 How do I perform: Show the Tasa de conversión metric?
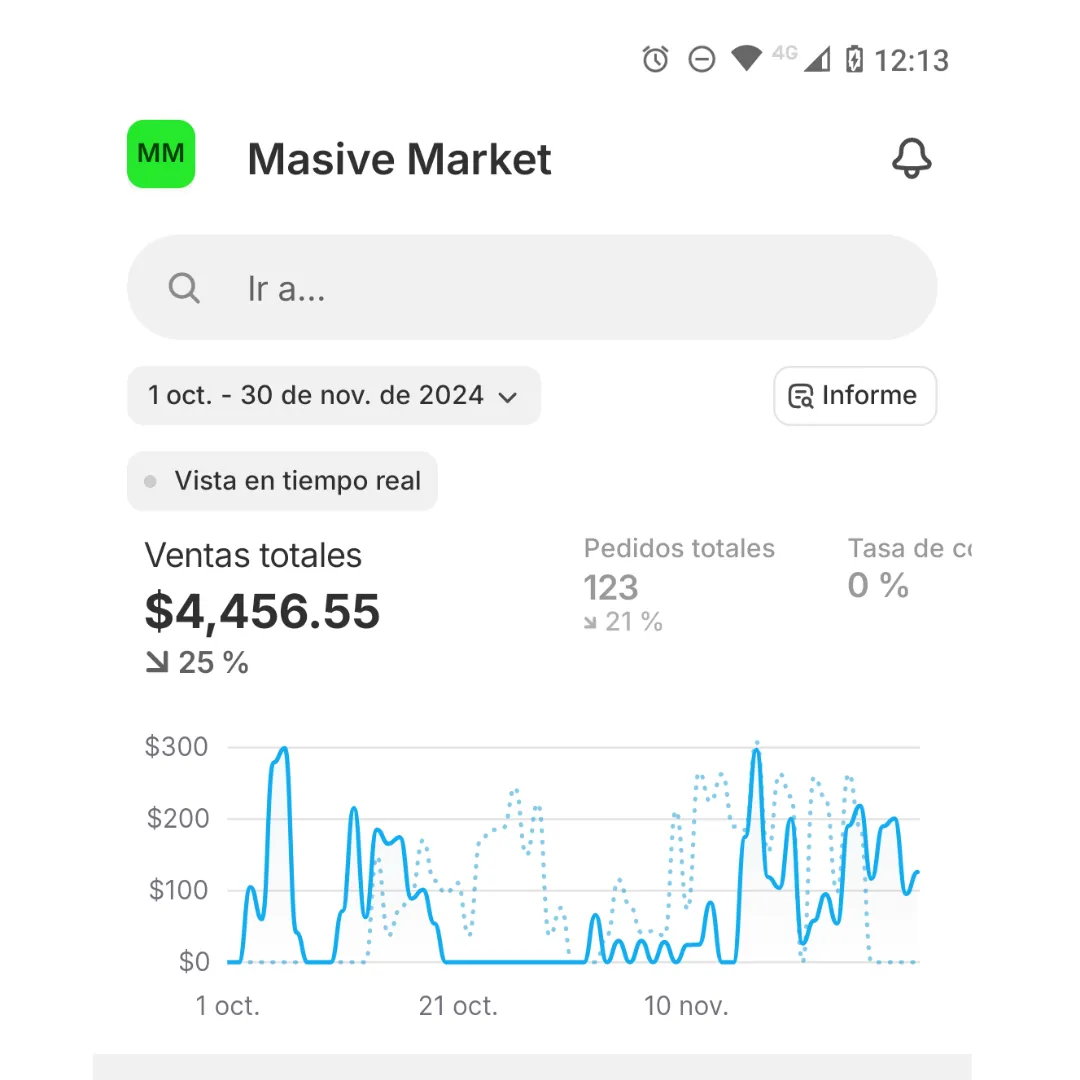(907, 570)
